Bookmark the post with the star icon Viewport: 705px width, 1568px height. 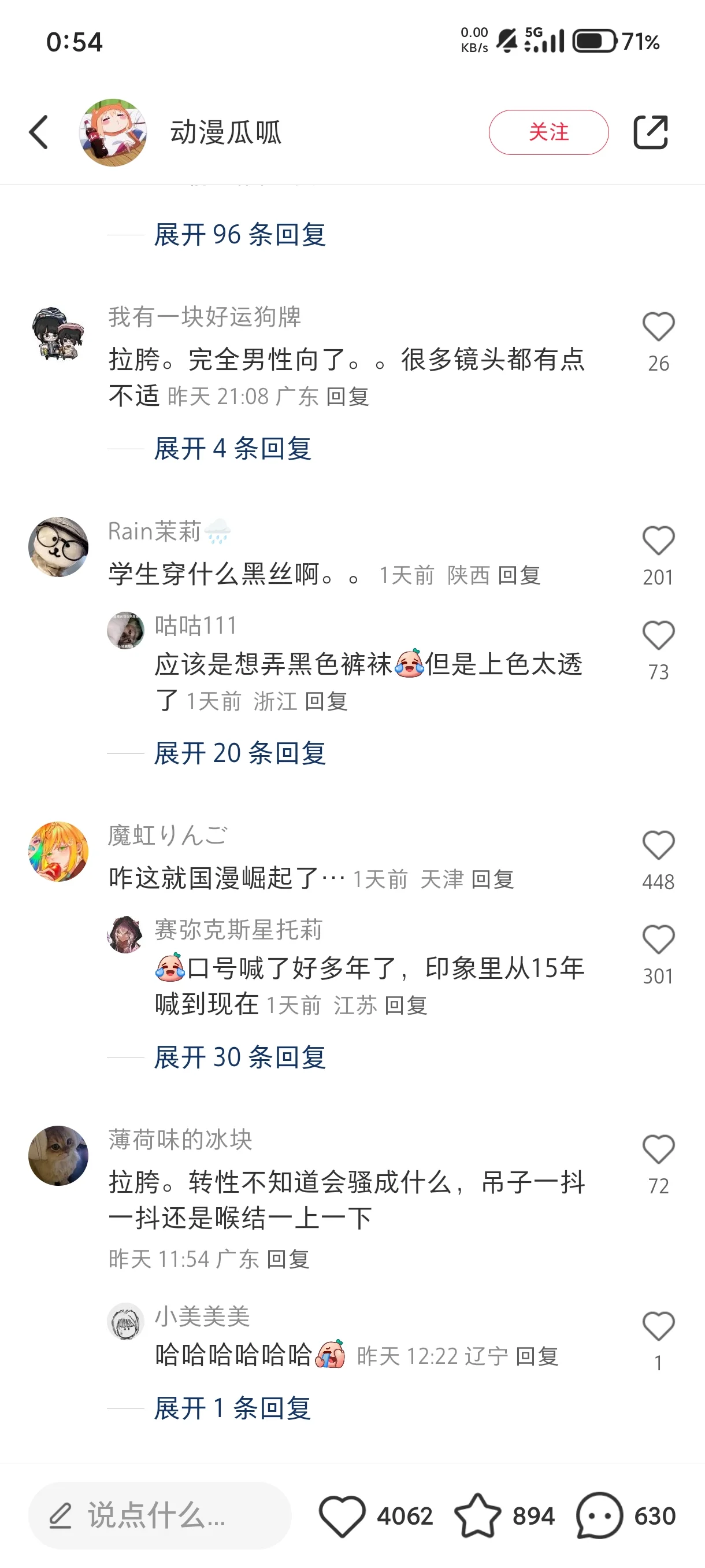click(x=477, y=1515)
